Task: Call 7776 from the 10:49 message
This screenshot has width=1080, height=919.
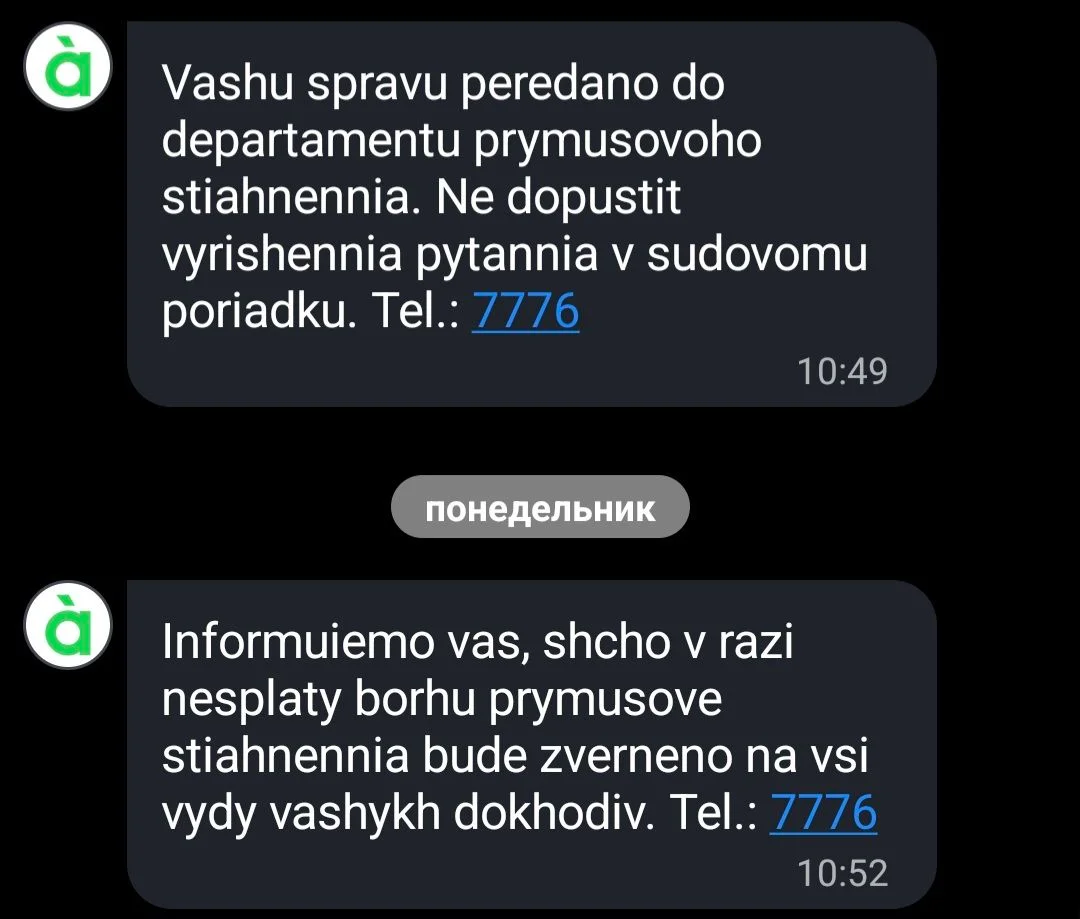Action: pos(525,312)
